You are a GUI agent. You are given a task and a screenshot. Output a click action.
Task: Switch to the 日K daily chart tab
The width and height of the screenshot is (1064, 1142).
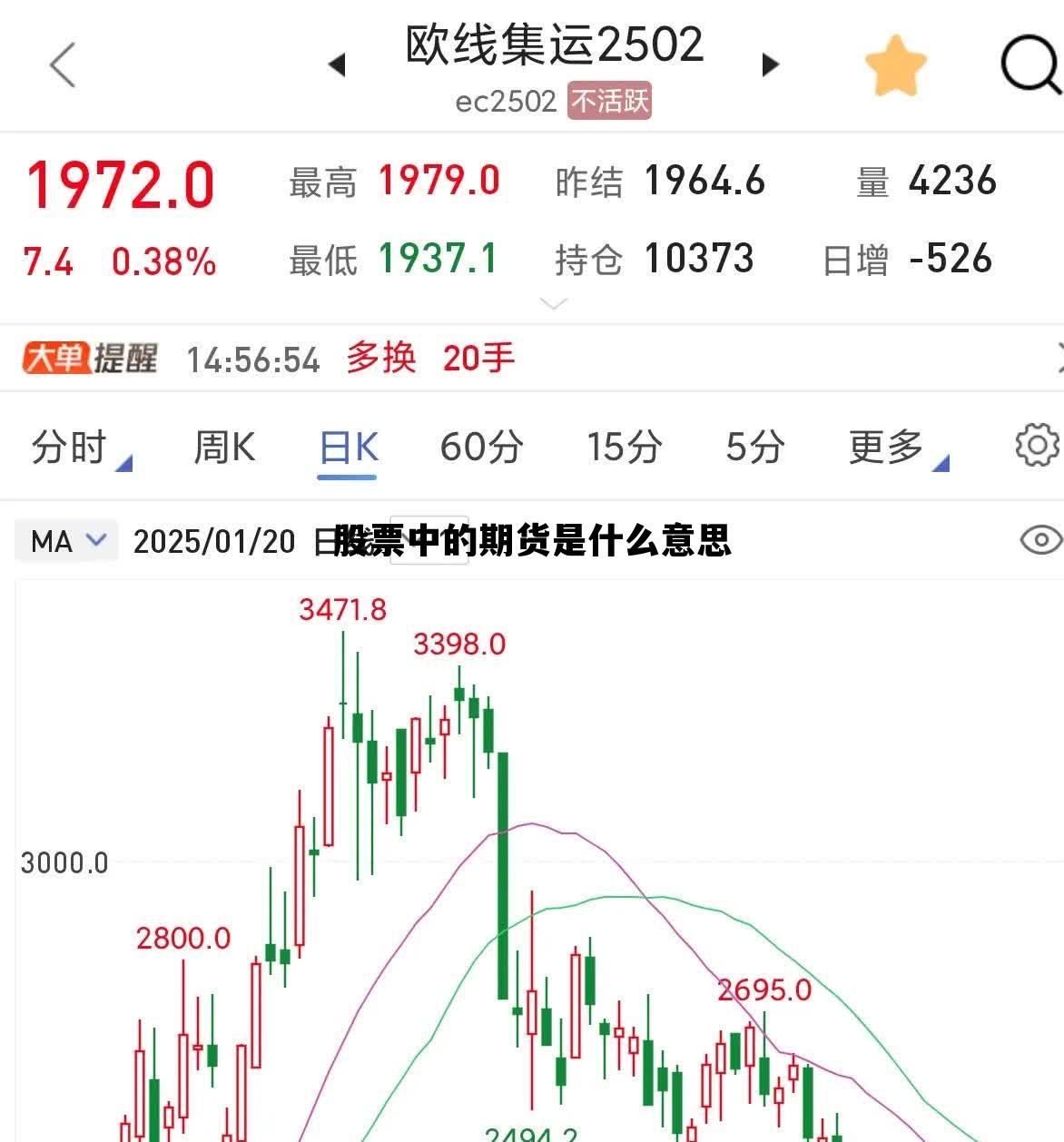(347, 447)
